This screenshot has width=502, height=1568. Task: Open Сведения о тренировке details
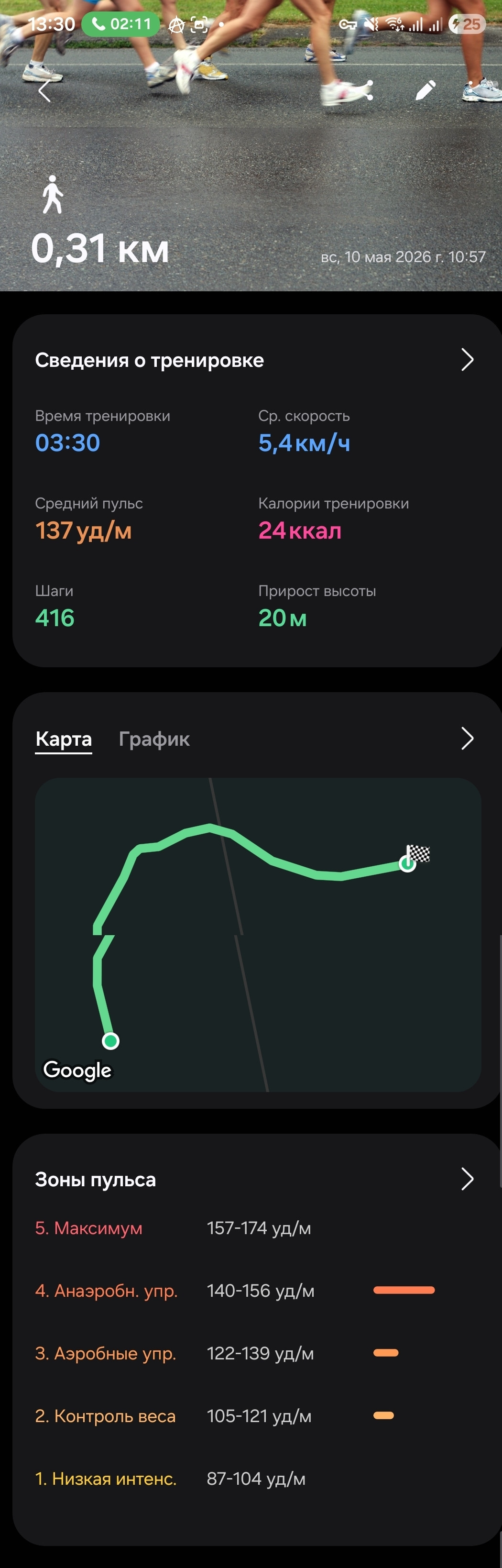(x=467, y=360)
